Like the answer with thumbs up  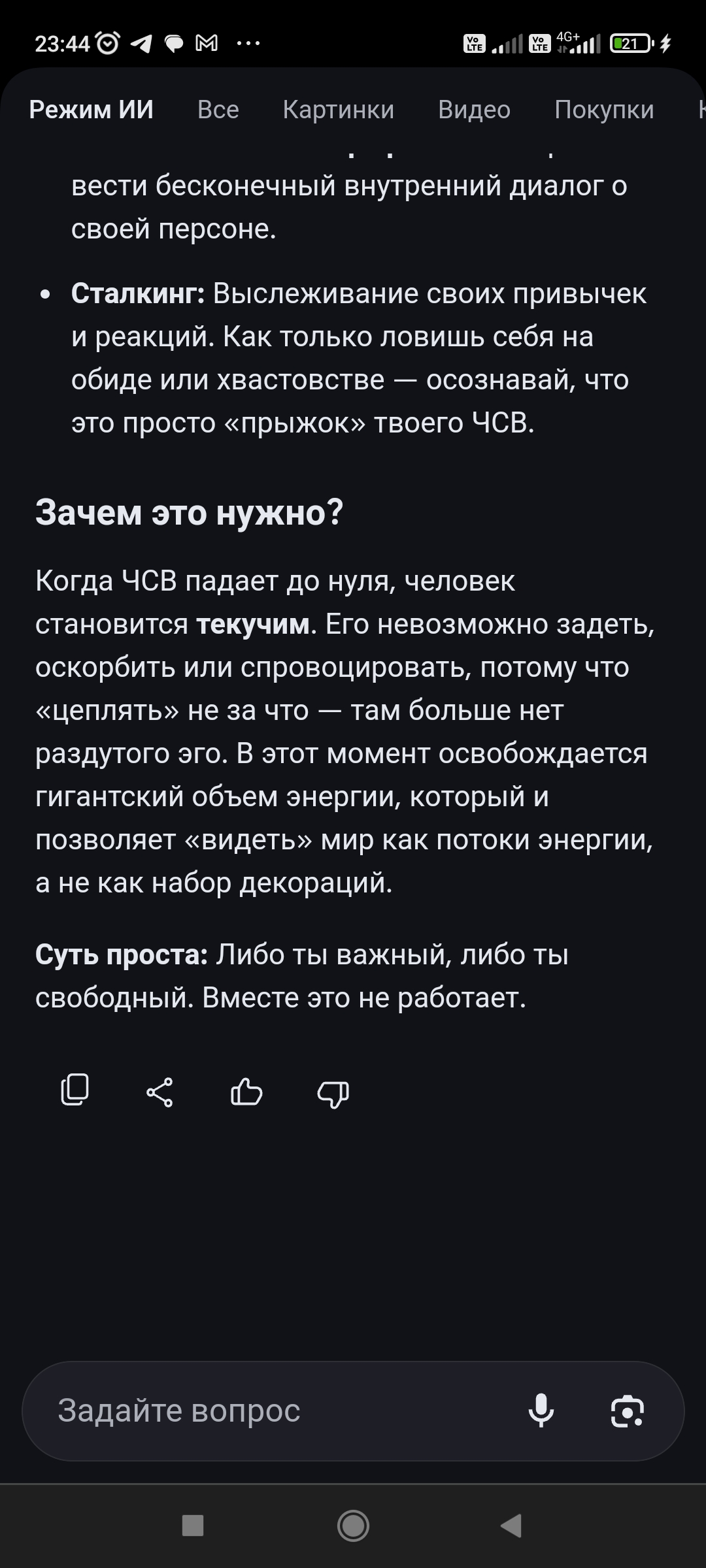[x=246, y=1092]
